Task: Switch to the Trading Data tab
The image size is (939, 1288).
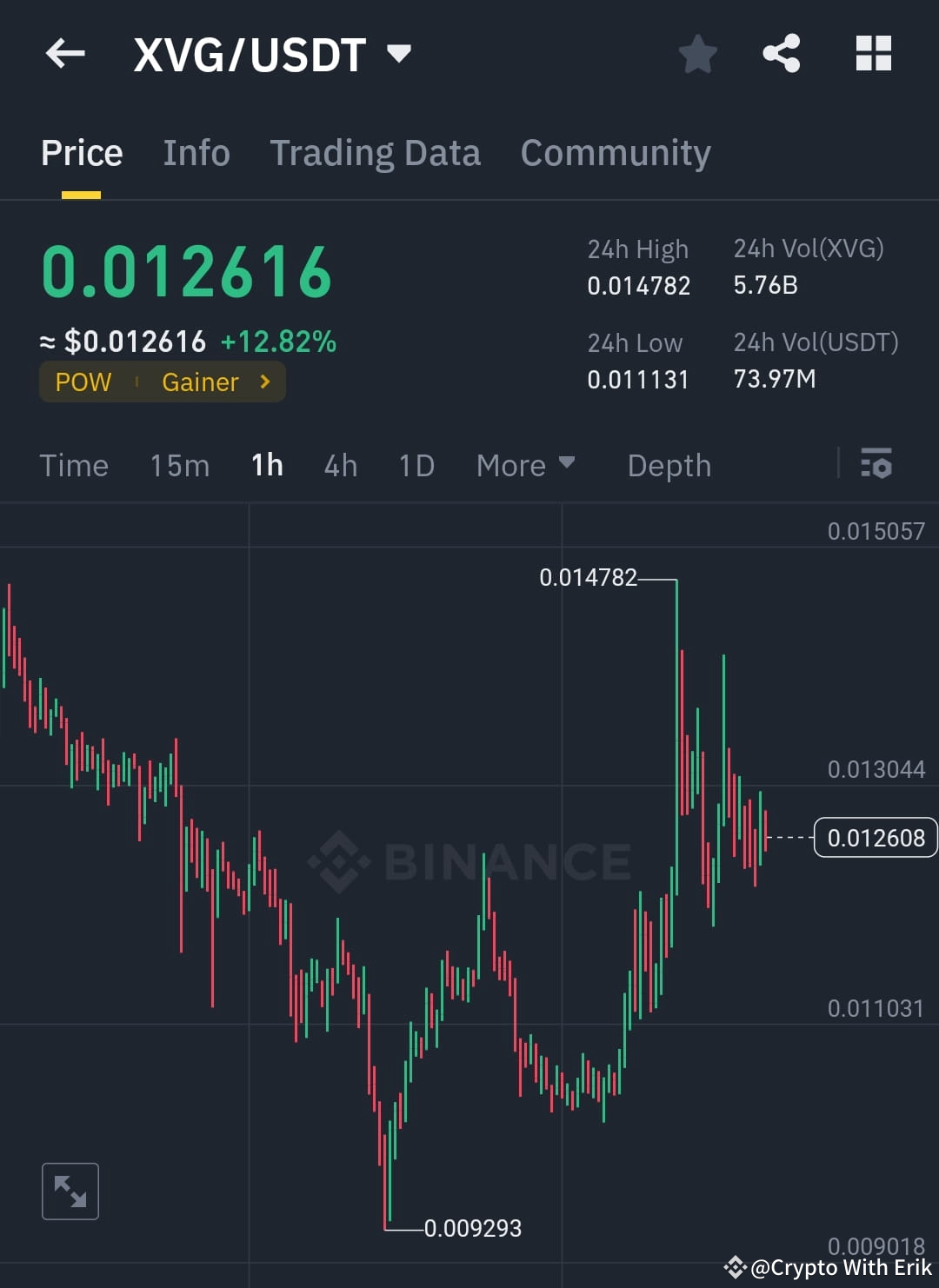Action: pos(376,152)
